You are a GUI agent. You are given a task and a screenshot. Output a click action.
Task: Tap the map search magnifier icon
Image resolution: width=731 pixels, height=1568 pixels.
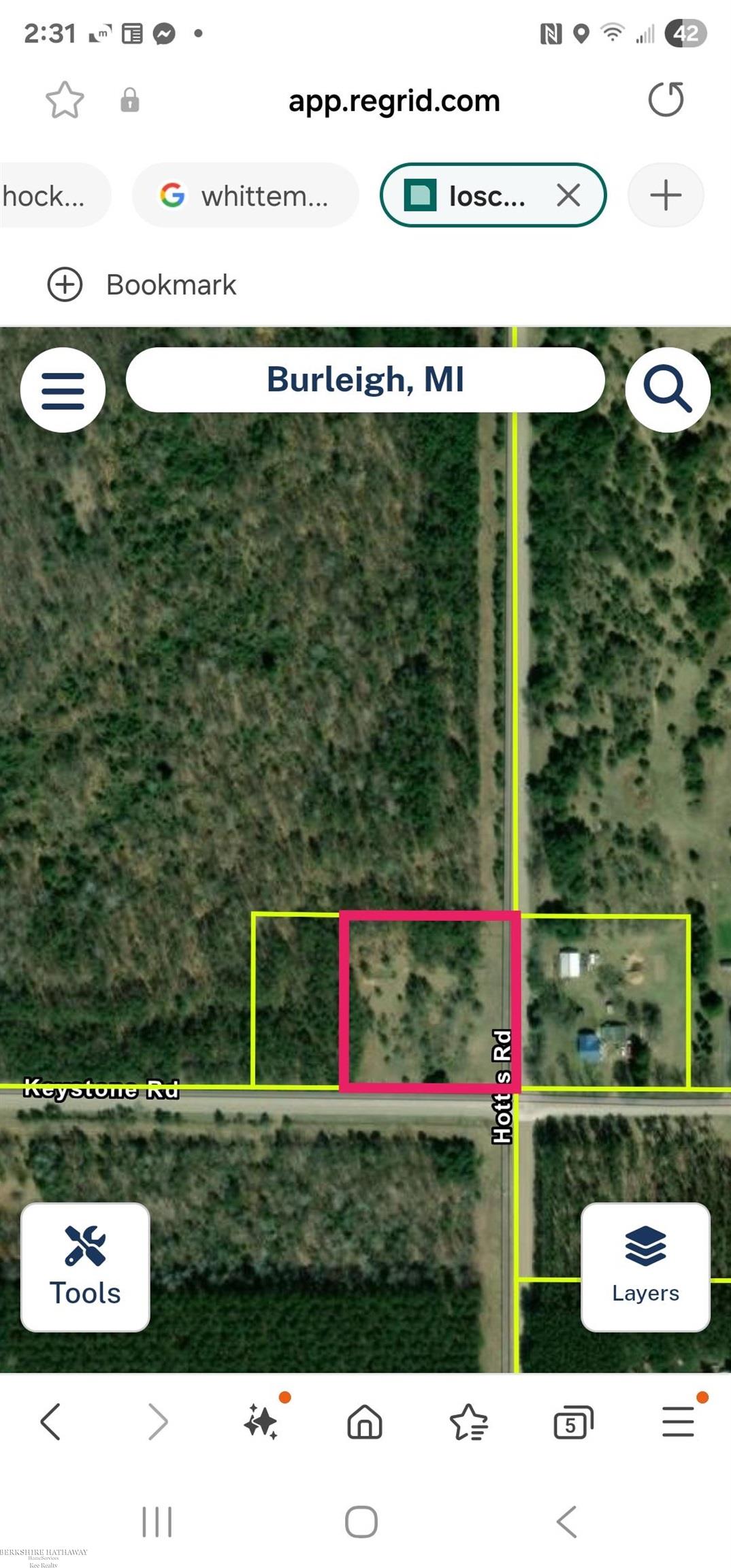click(667, 390)
